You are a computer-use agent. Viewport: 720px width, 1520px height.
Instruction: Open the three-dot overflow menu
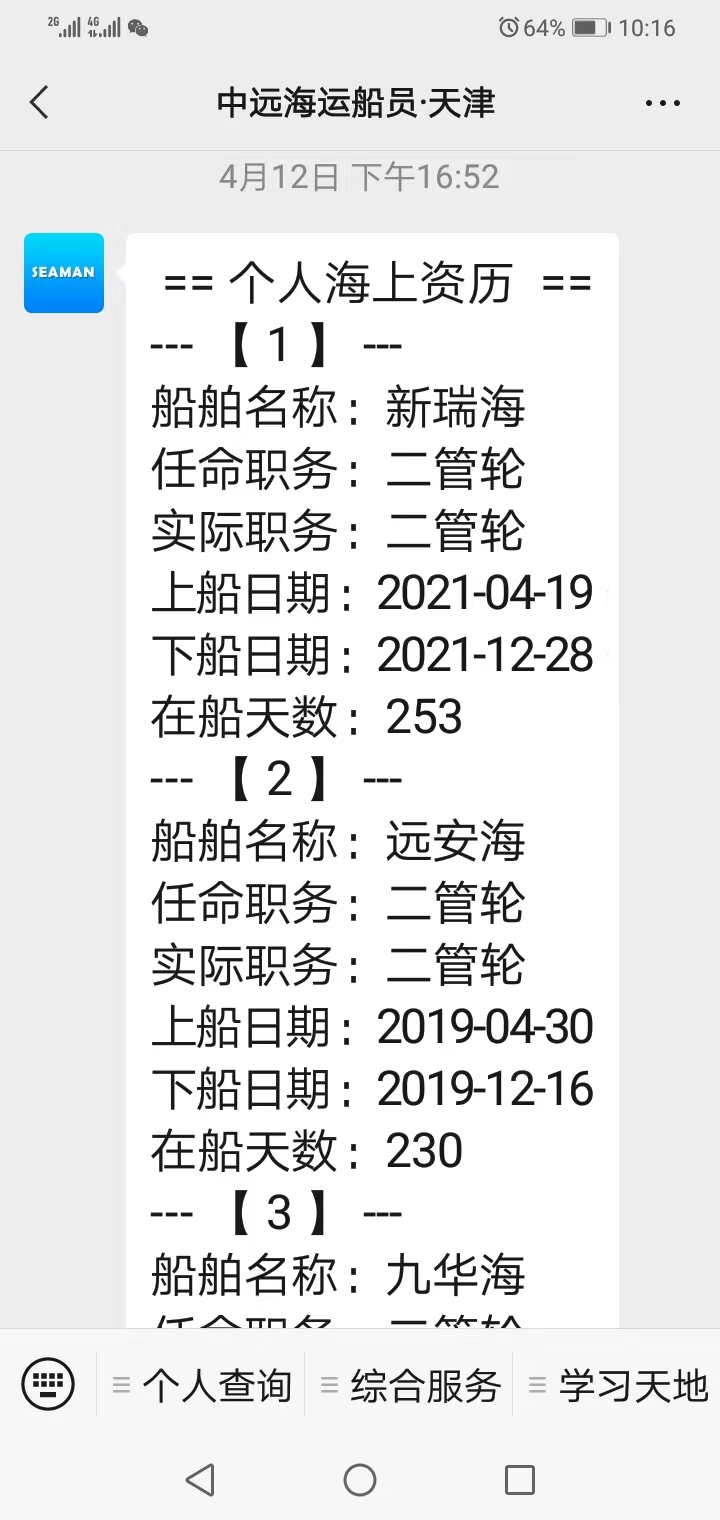663,102
